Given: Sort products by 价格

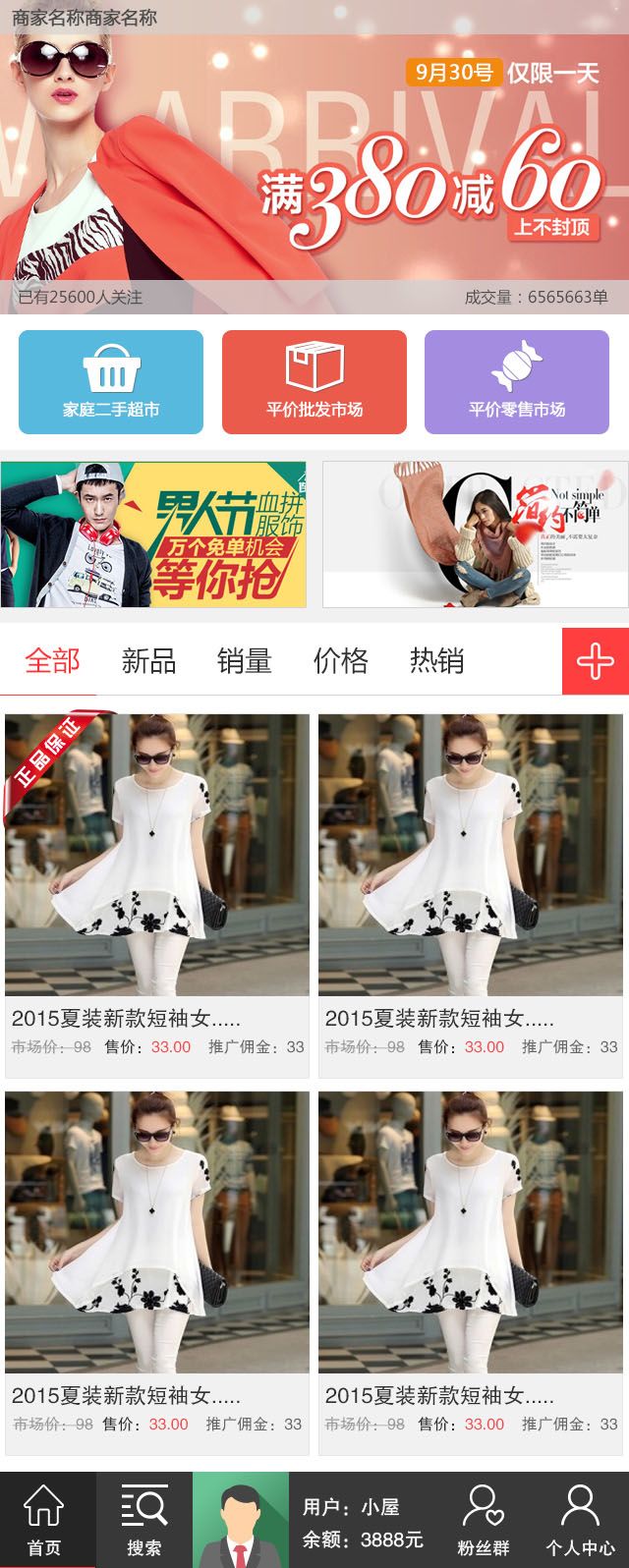Looking at the screenshot, I should click(x=340, y=661).
